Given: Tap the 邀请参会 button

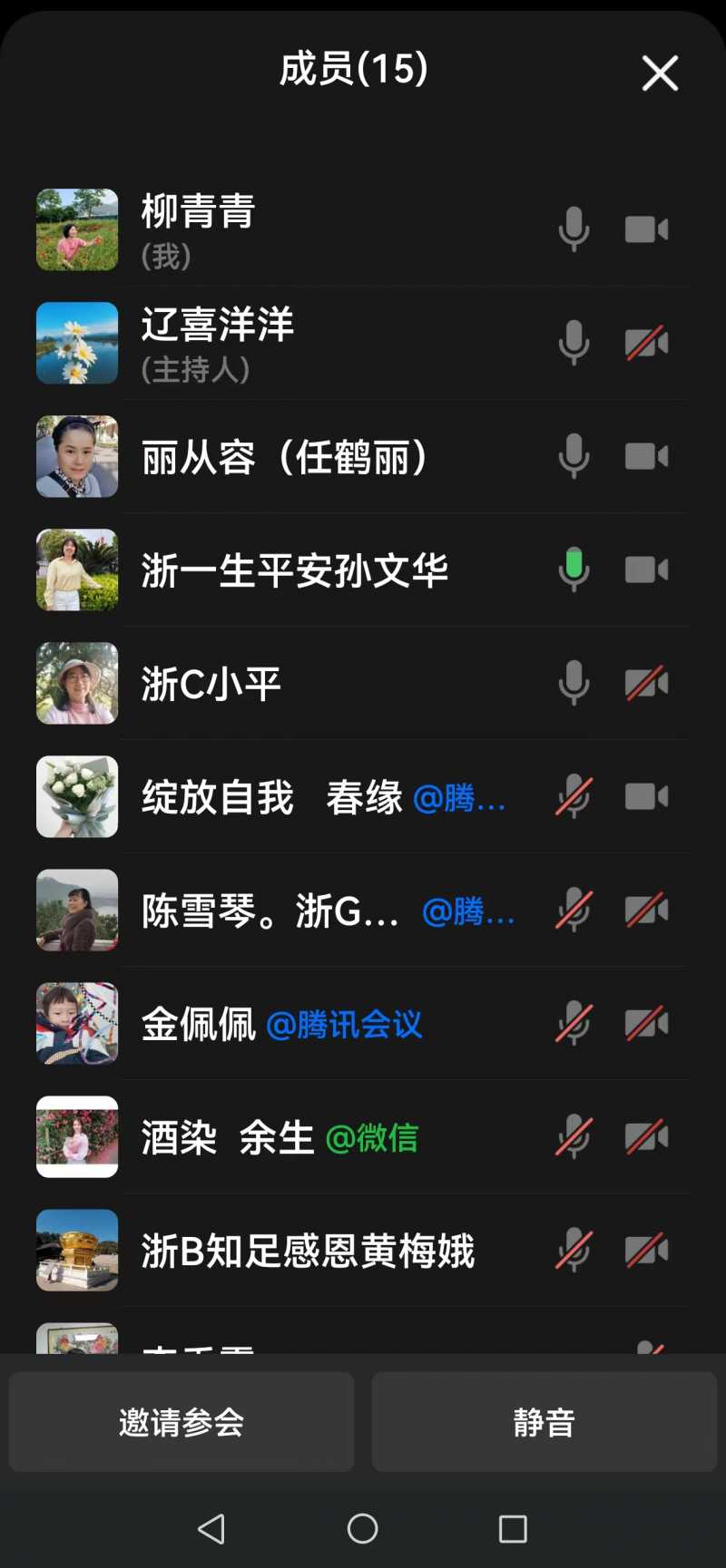Looking at the screenshot, I should (181, 1421).
